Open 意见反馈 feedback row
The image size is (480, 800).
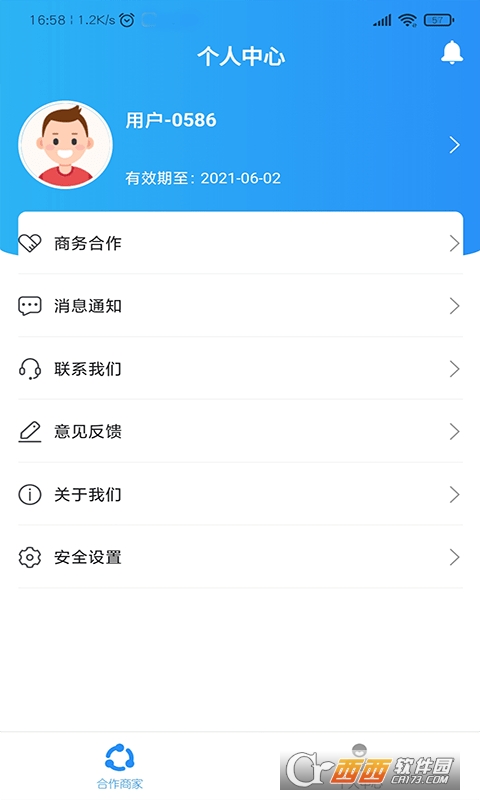click(x=240, y=431)
